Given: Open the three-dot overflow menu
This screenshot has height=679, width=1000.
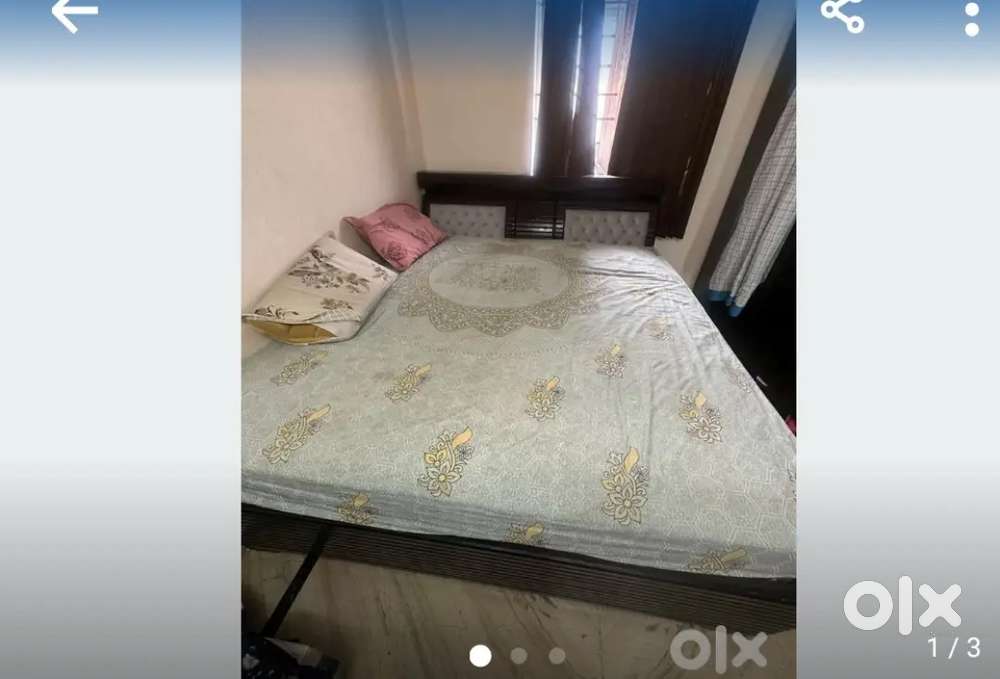Looking at the screenshot, I should (x=972, y=18).
